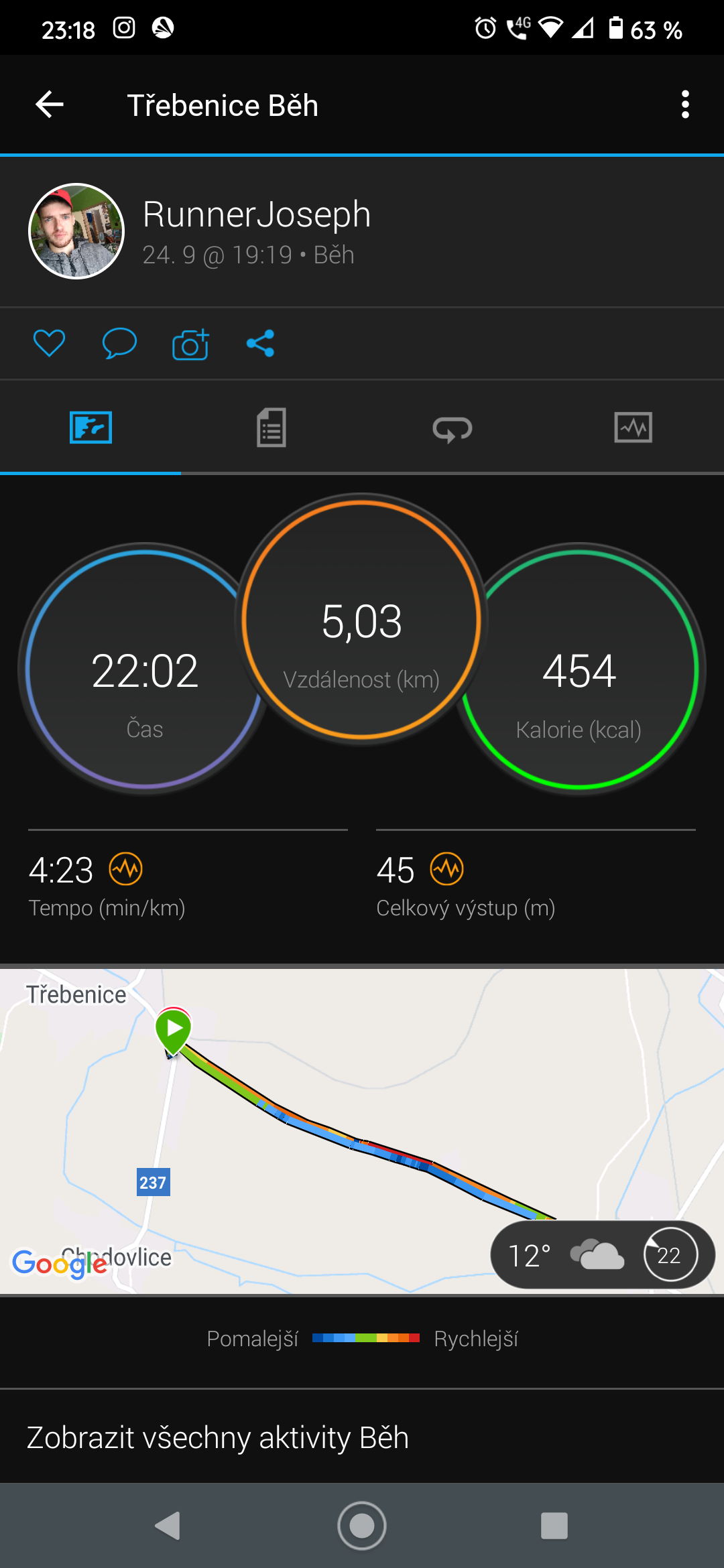This screenshot has height=1568, width=724.
Task: Open recent apps from the navigation bar
Action: coord(554,1526)
